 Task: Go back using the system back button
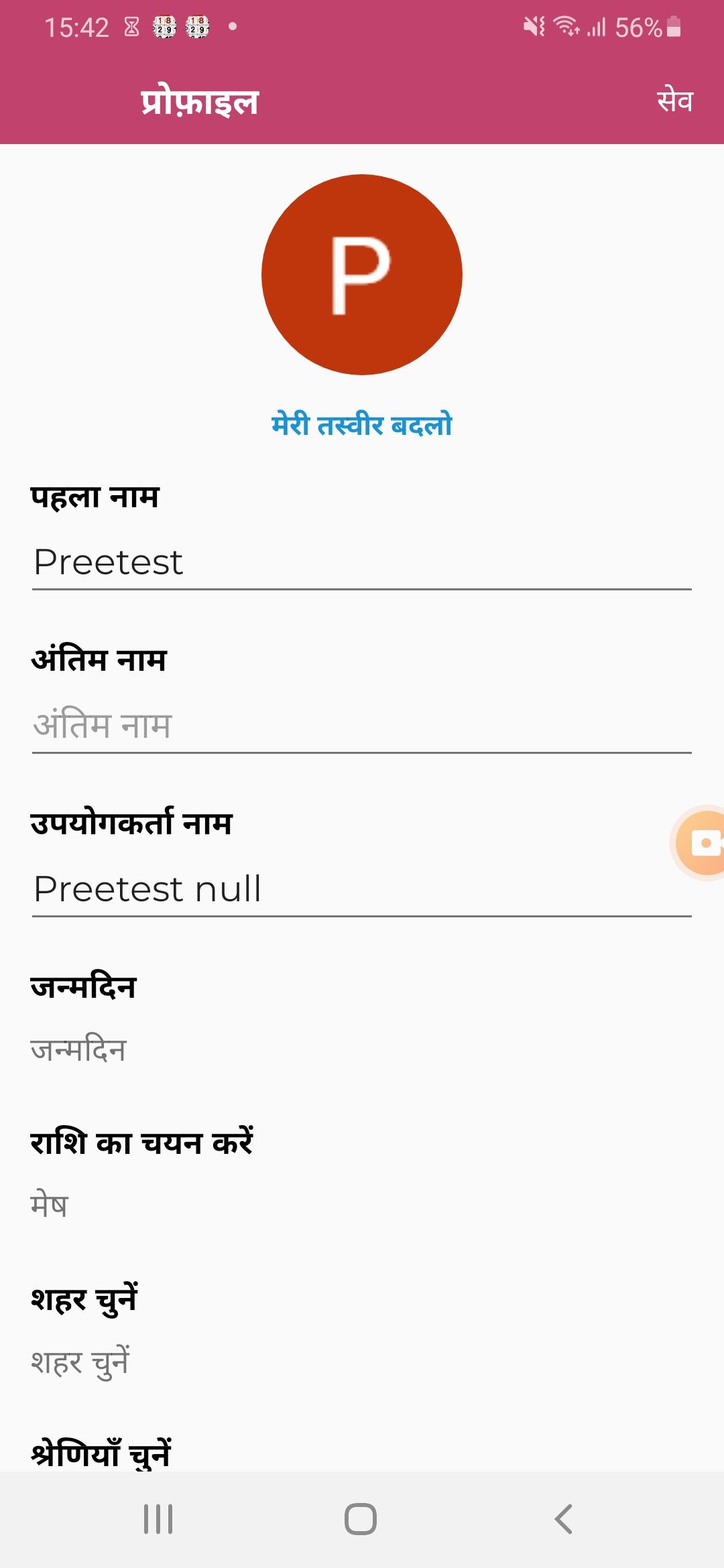click(564, 1519)
